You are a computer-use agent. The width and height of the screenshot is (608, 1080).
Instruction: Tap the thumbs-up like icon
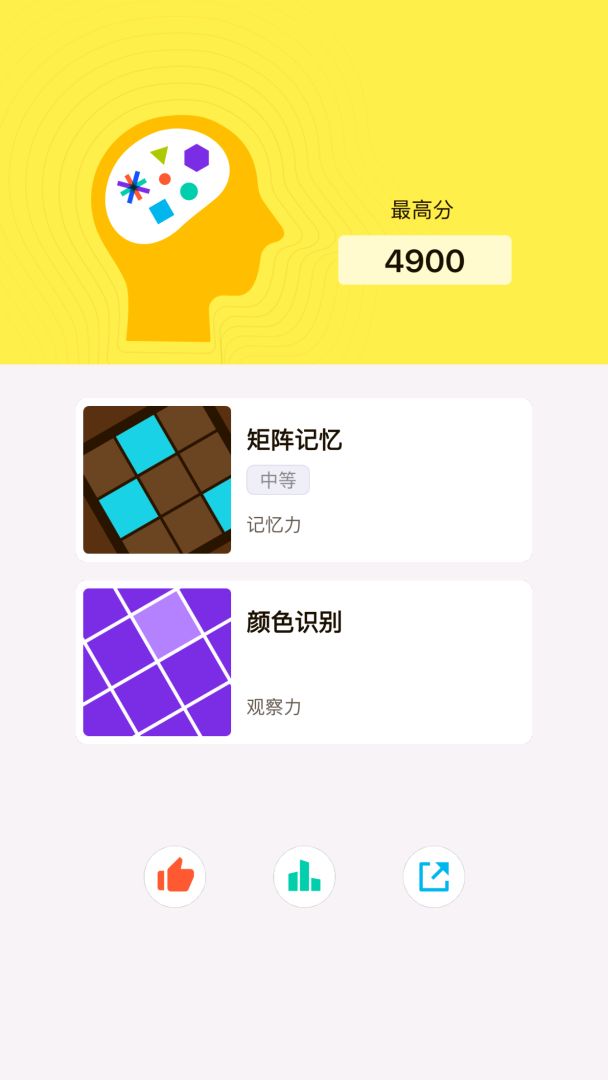[175, 876]
